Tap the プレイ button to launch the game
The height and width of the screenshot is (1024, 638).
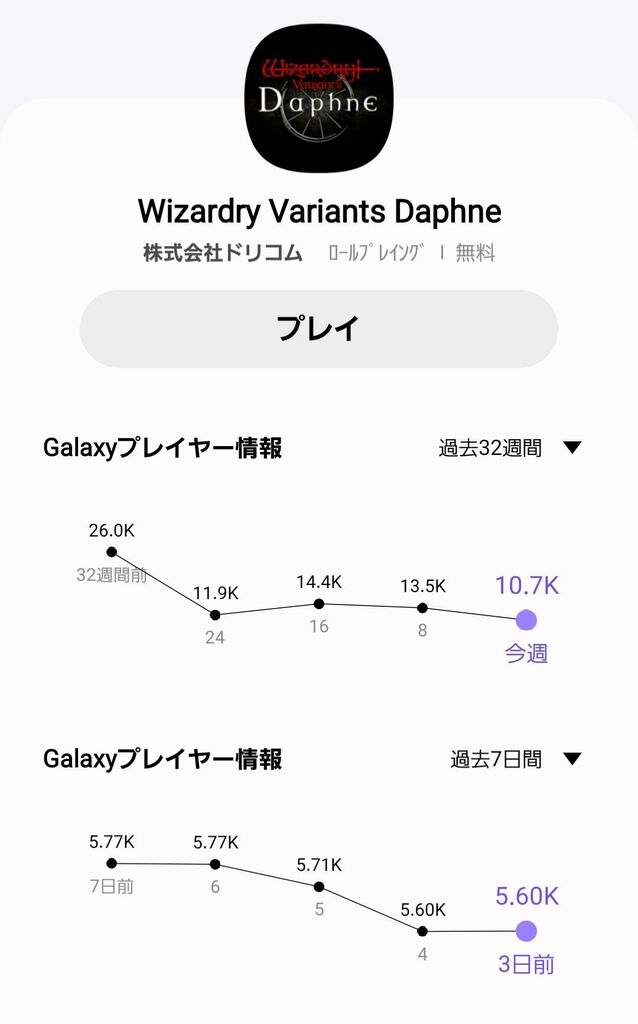pos(319,328)
